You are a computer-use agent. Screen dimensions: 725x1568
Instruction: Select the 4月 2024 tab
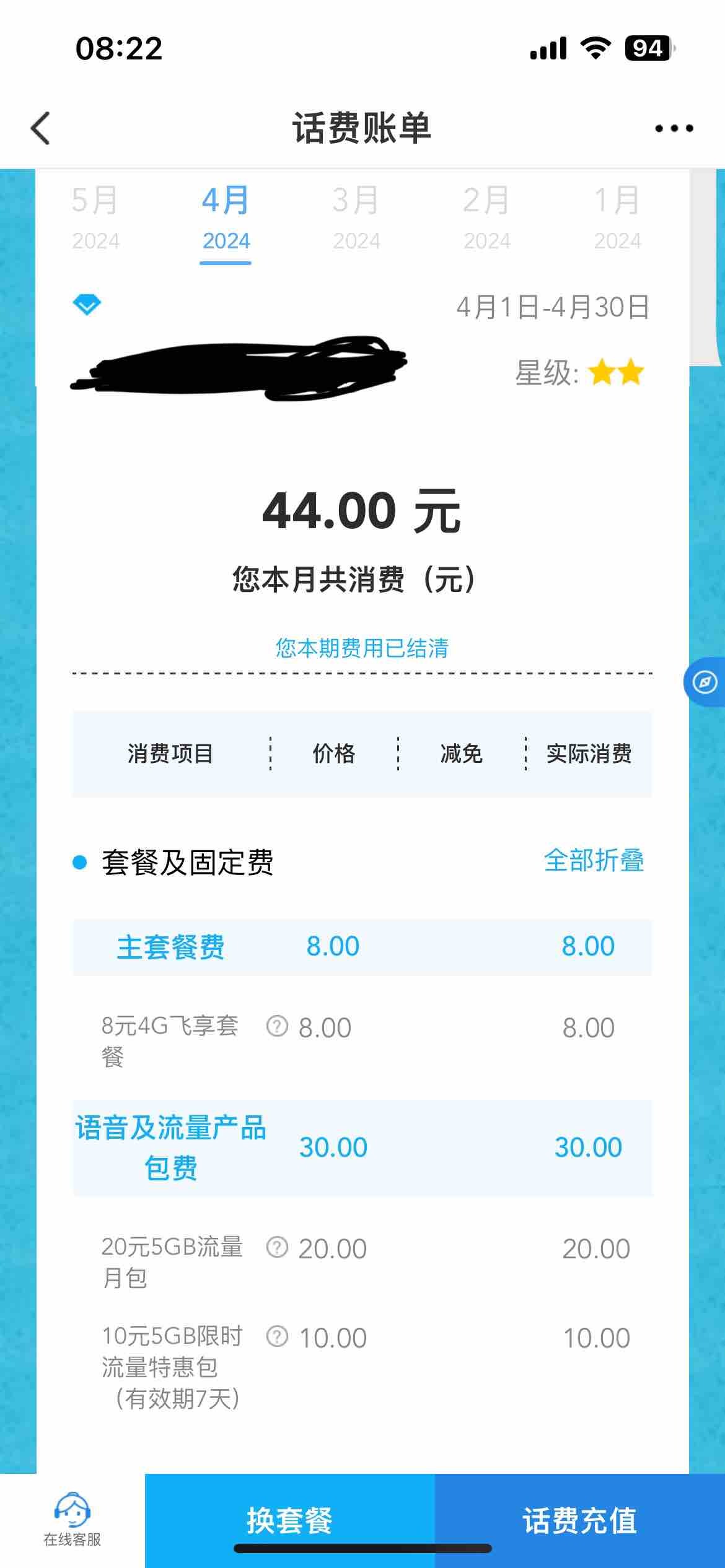coord(226,217)
